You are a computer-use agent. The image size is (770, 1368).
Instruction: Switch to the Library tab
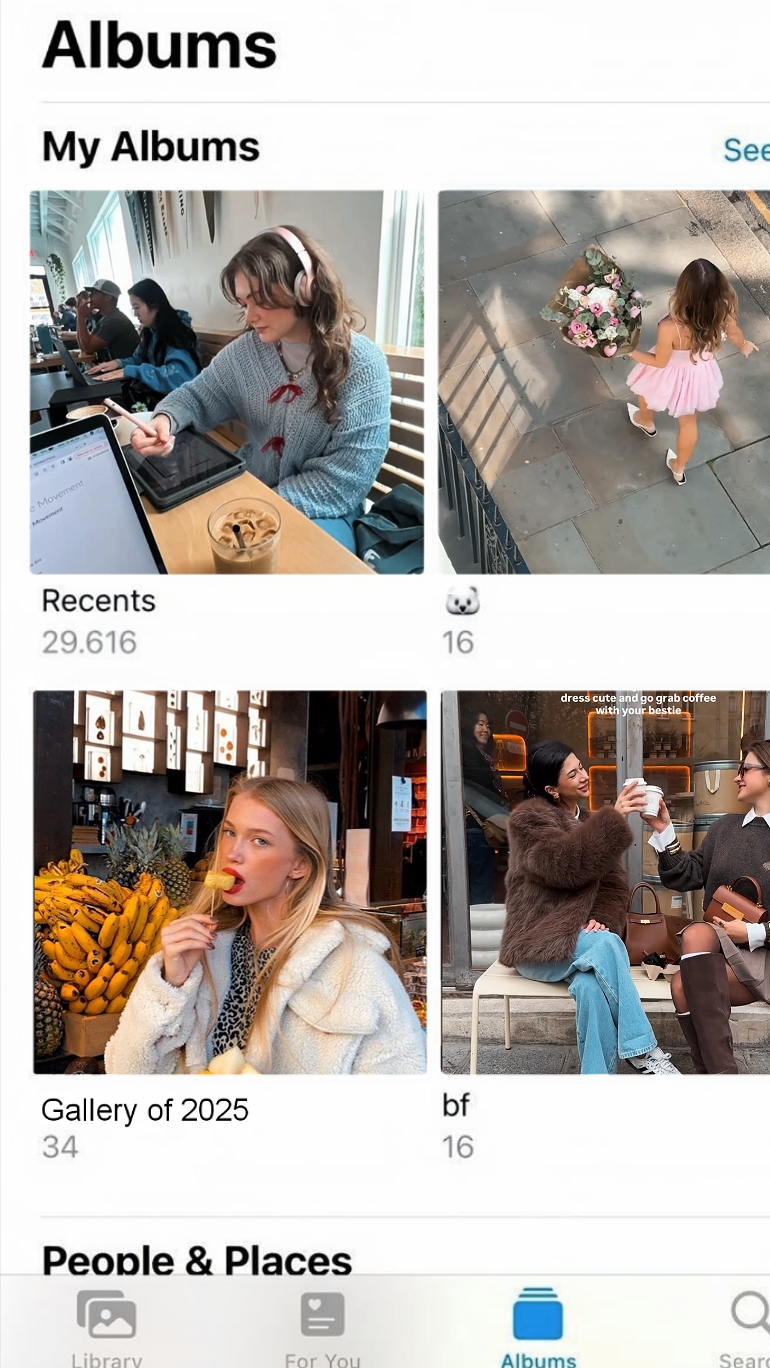[x=107, y=1326]
